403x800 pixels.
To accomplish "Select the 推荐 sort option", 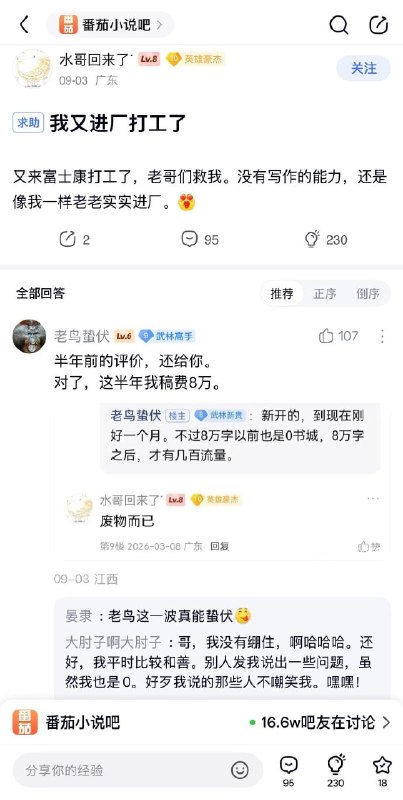I will pos(282,294).
